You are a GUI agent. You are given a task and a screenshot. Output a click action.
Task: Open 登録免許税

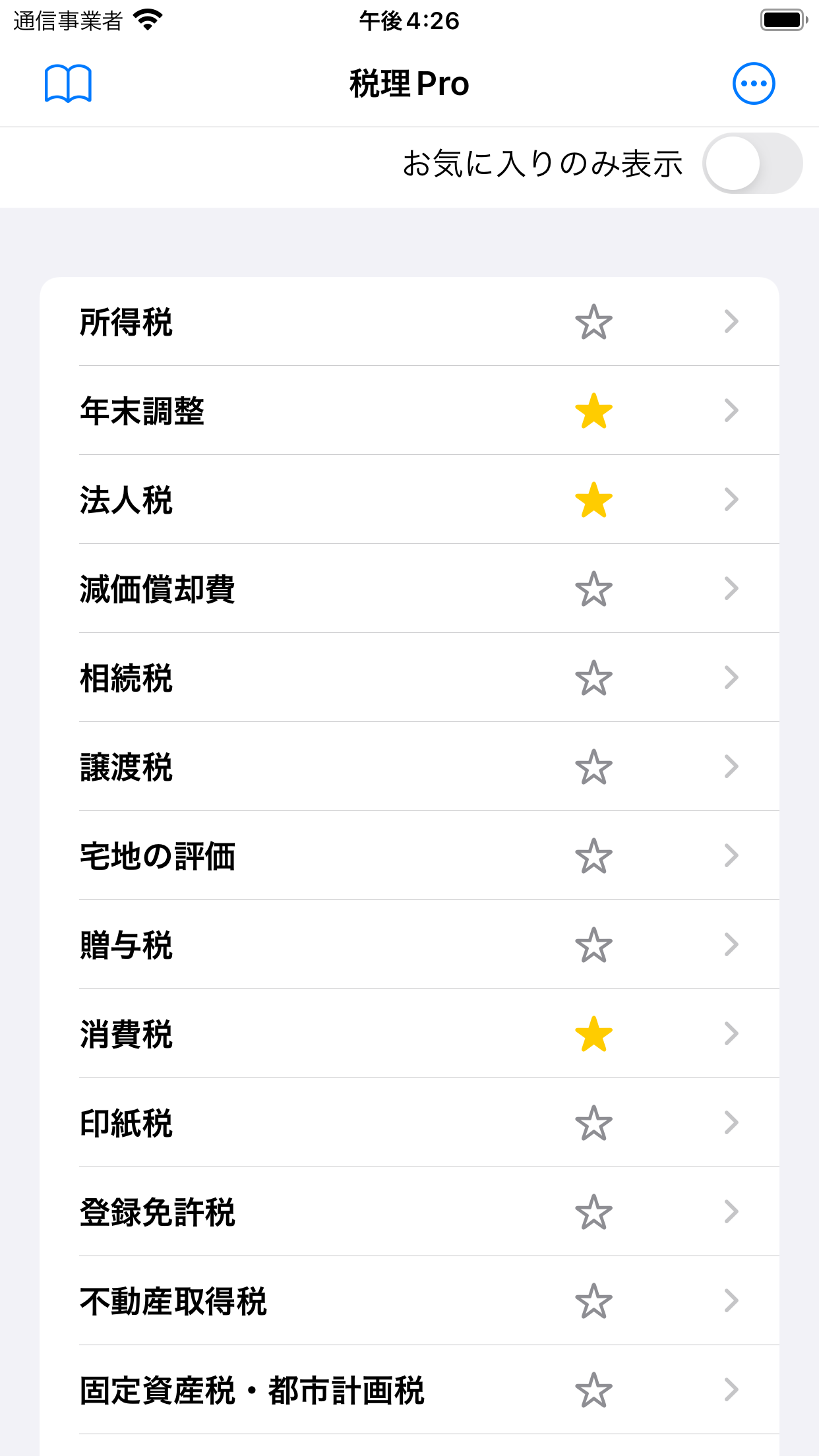[x=409, y=1212]
